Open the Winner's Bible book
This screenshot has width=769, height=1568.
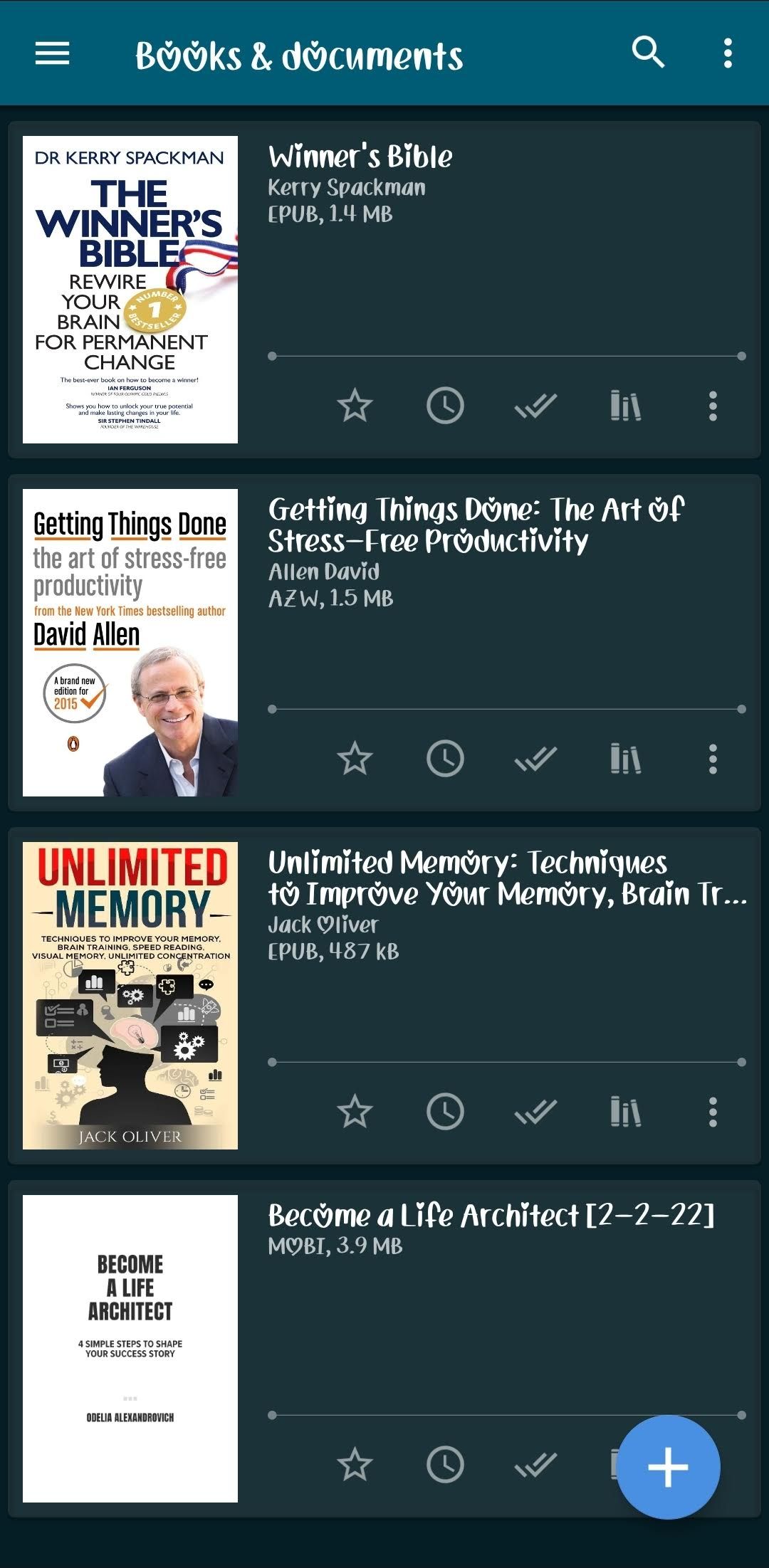130,290
